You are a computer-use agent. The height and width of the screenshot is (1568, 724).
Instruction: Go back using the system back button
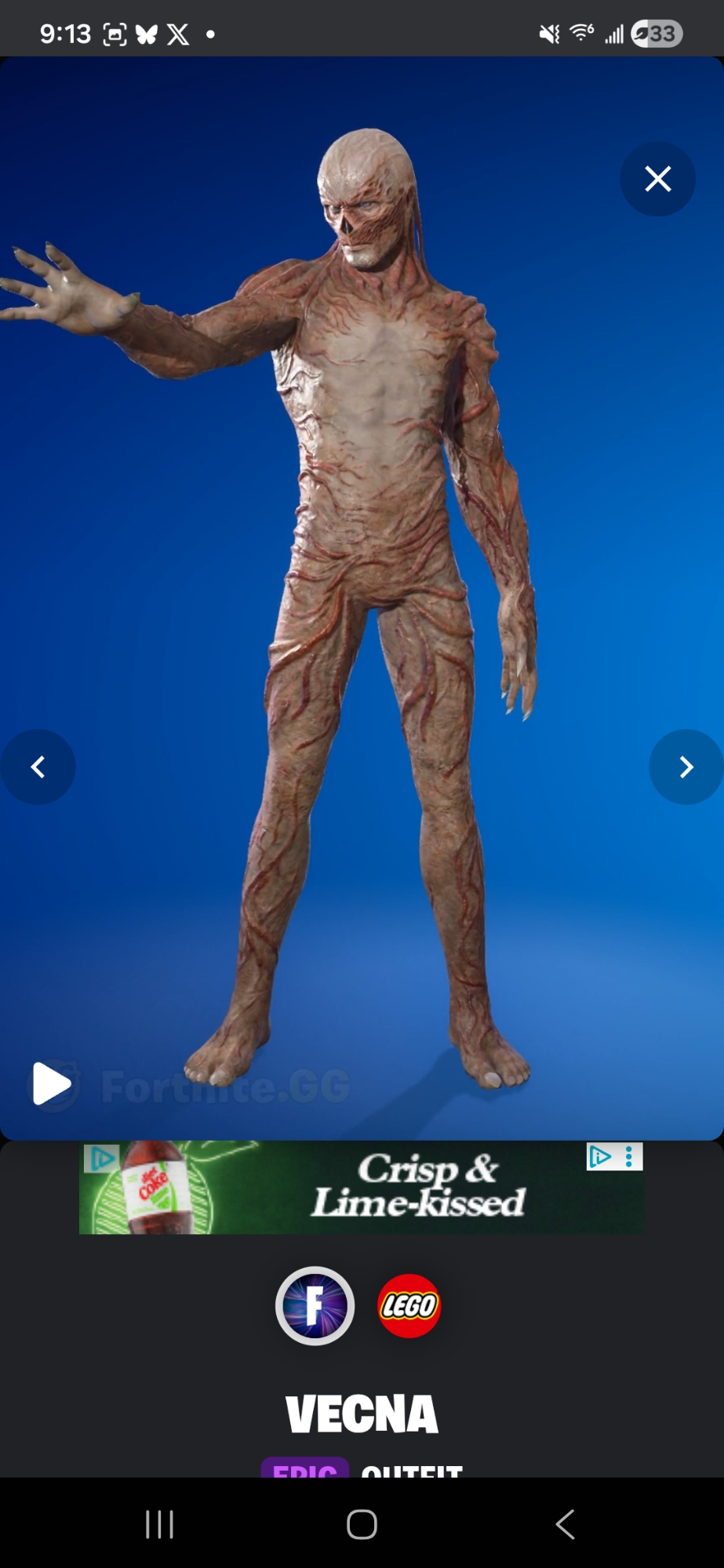coord(565,1524)
